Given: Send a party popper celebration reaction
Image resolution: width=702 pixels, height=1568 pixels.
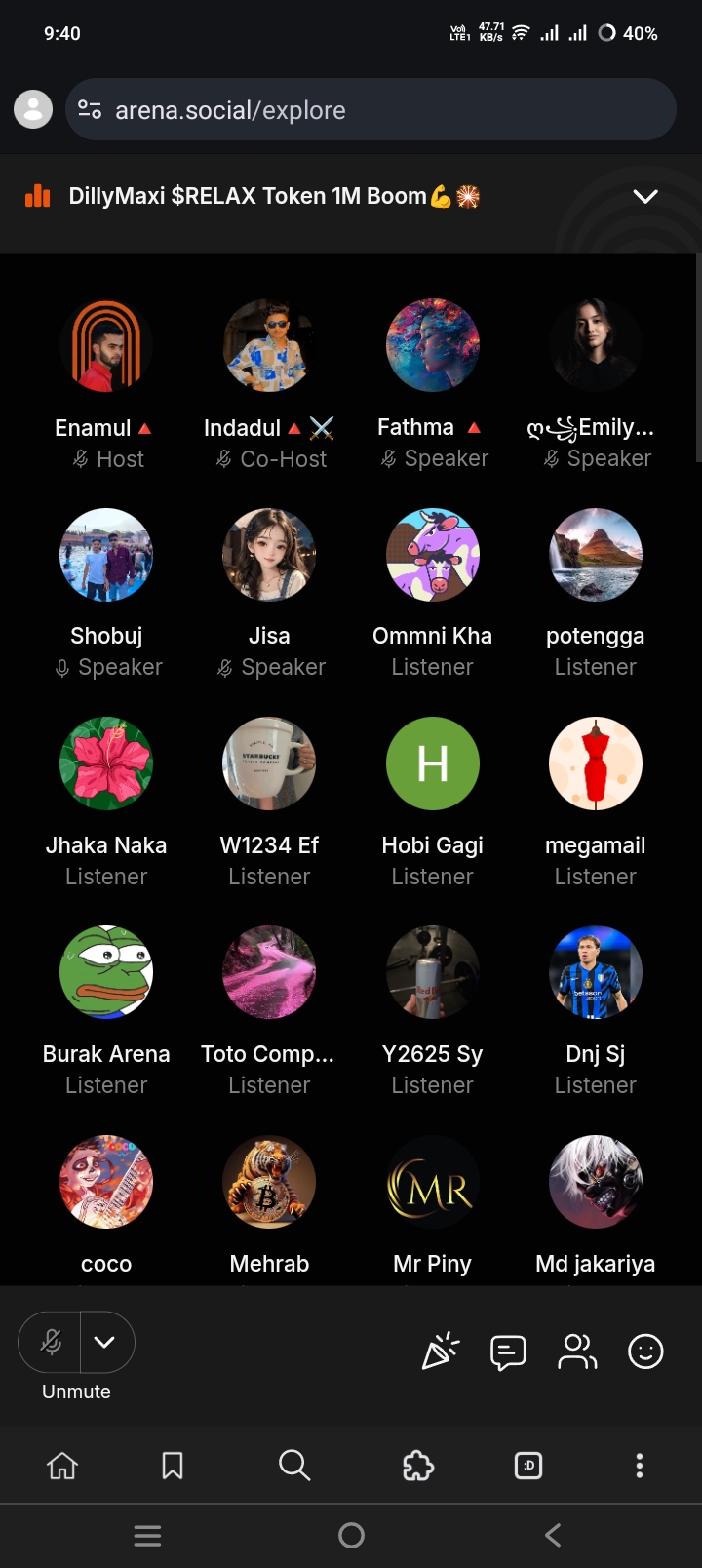Looking at the screenshot, I should pyautogui.click(x=441, y=1352).
